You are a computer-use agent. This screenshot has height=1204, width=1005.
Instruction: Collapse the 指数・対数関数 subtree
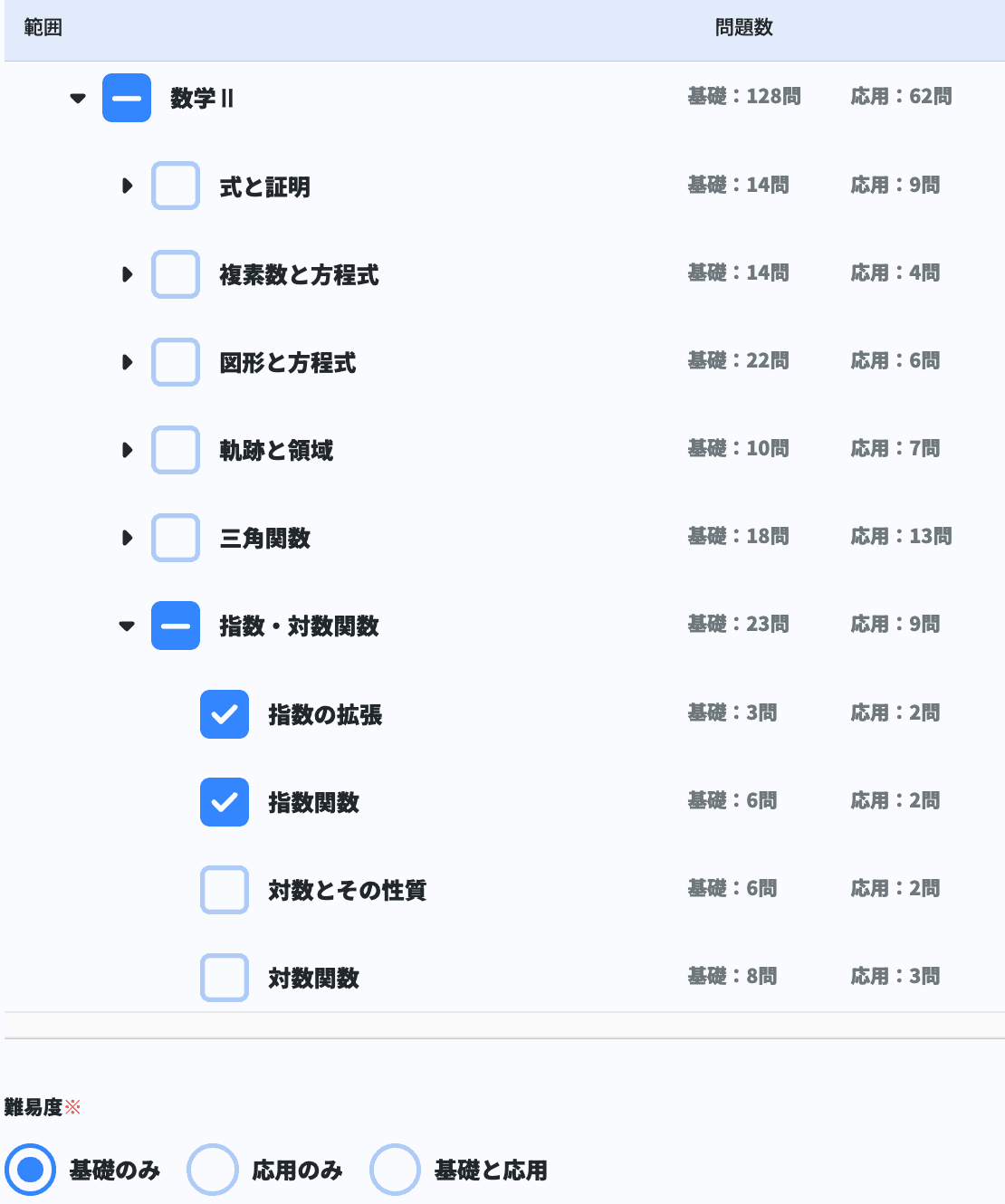pyautogui.click(x=127, y=626)
